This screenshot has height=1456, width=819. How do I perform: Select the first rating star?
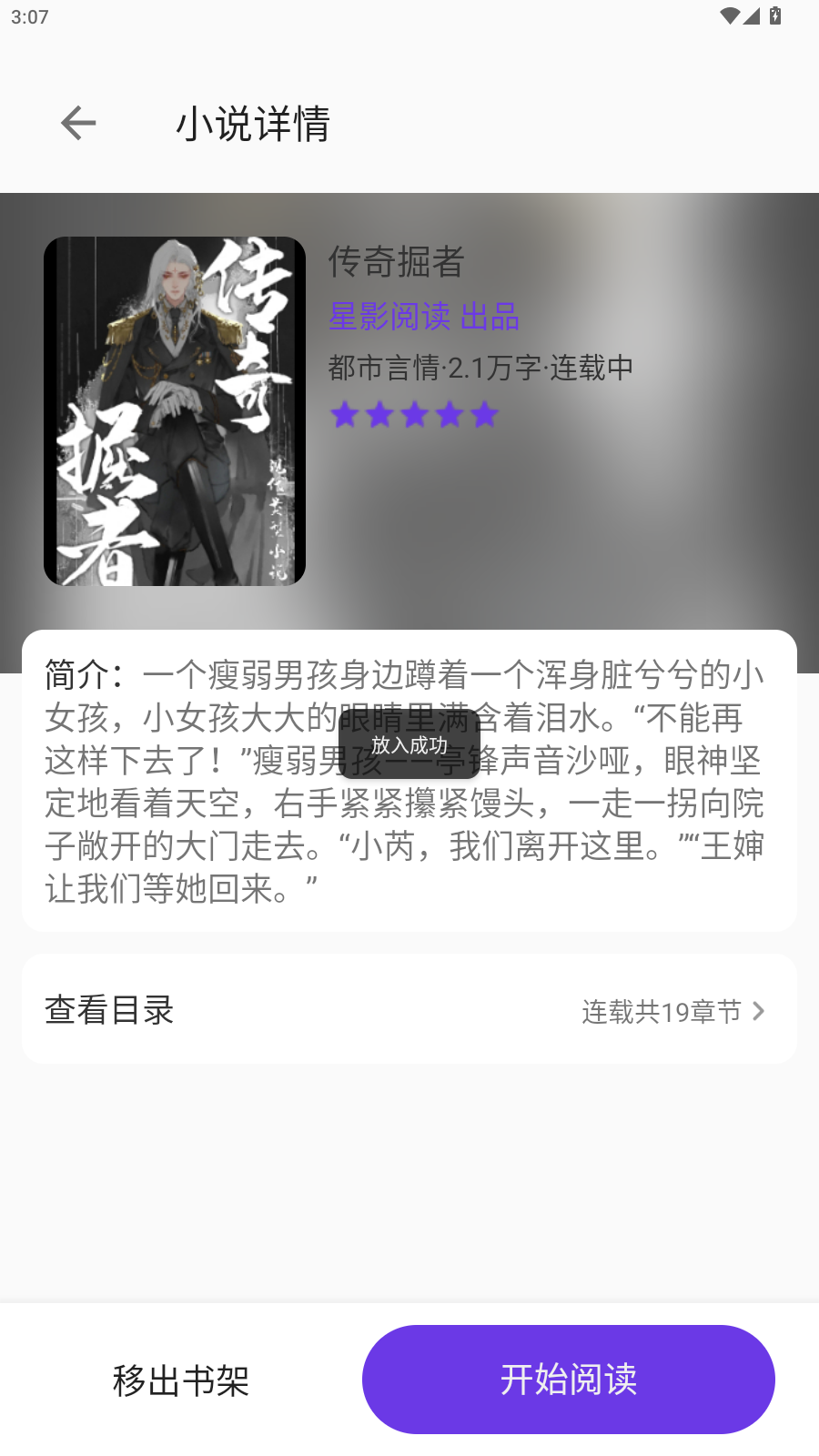[x=346, y=414]
